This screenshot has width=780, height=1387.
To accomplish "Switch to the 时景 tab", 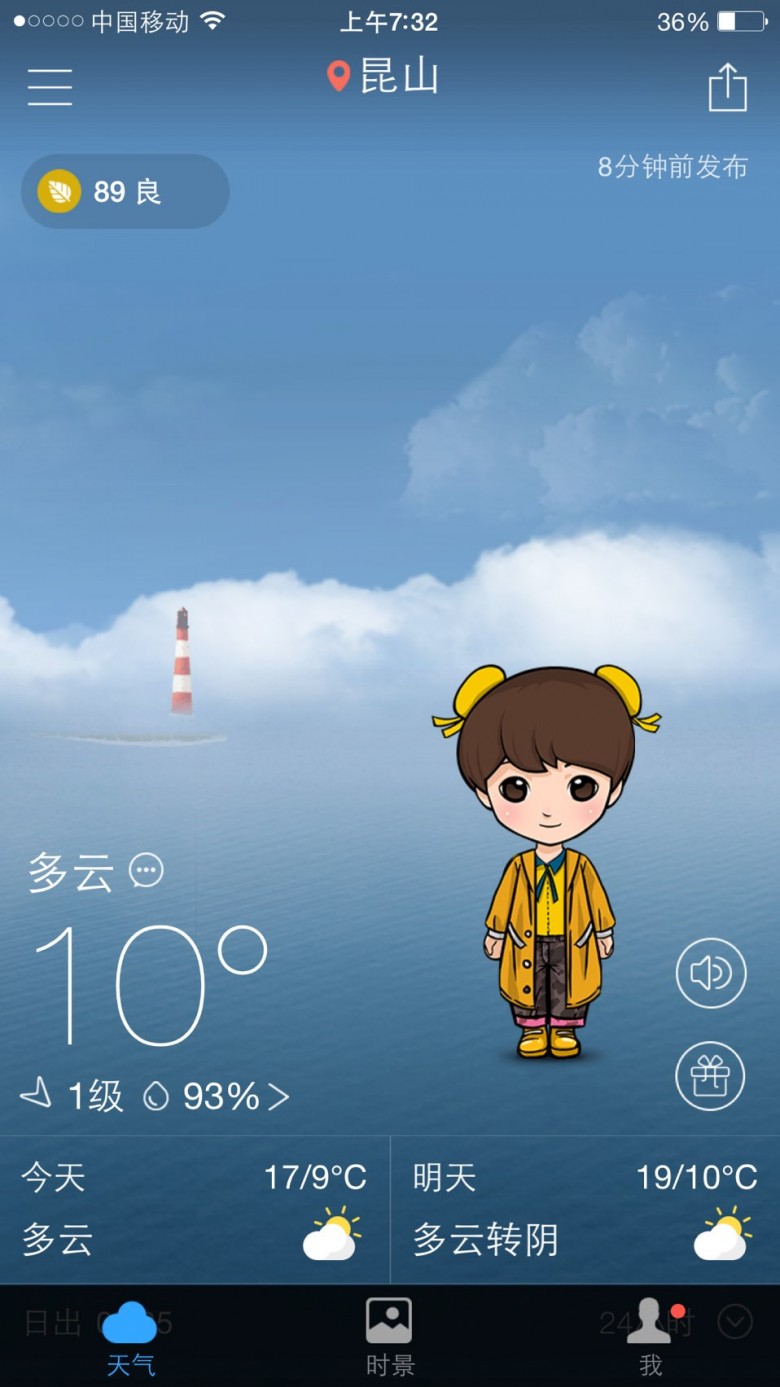I will [389, 1337].
